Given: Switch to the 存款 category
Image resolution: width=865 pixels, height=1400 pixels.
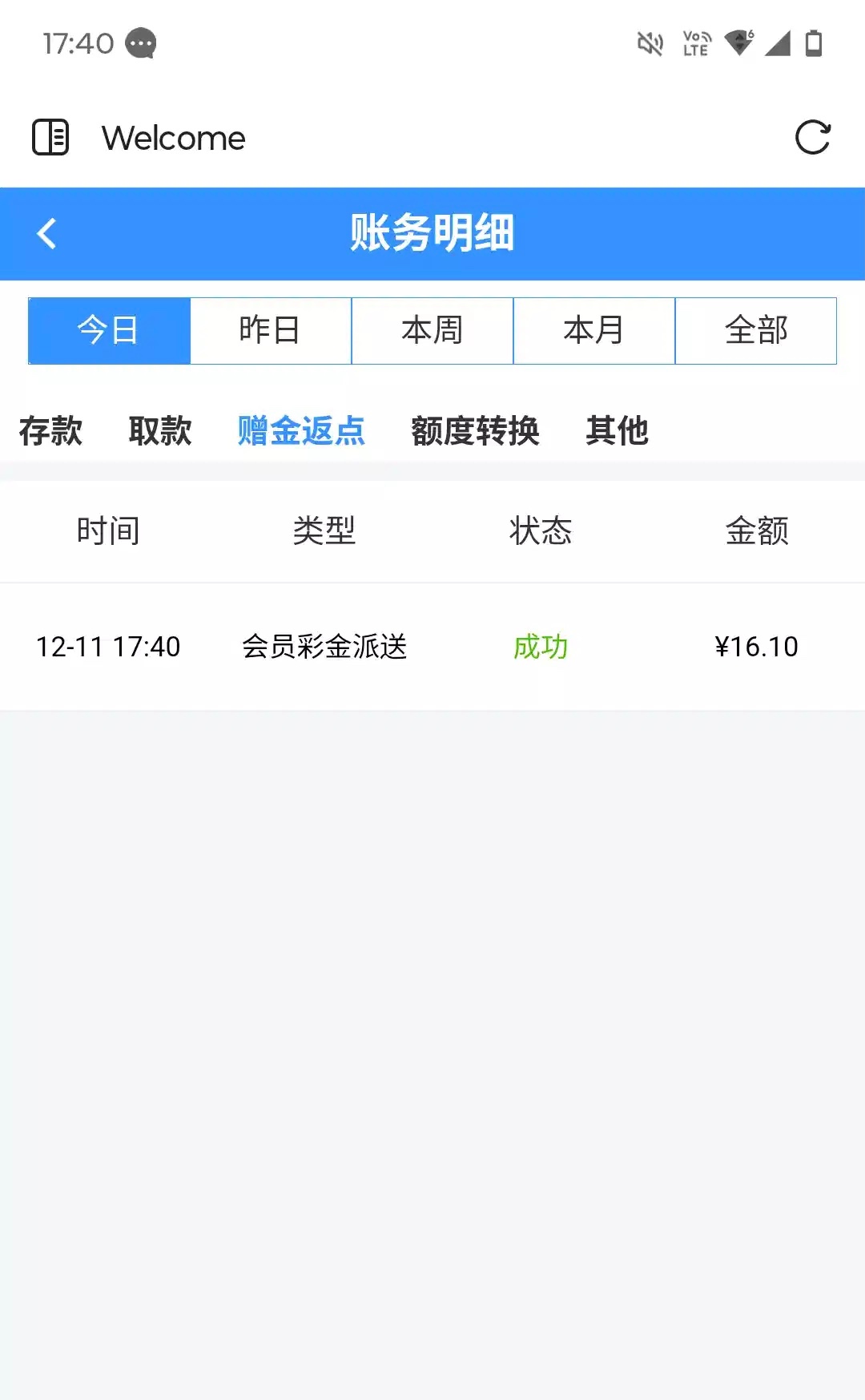Looking at the screenshot, I should click(50, 430).
